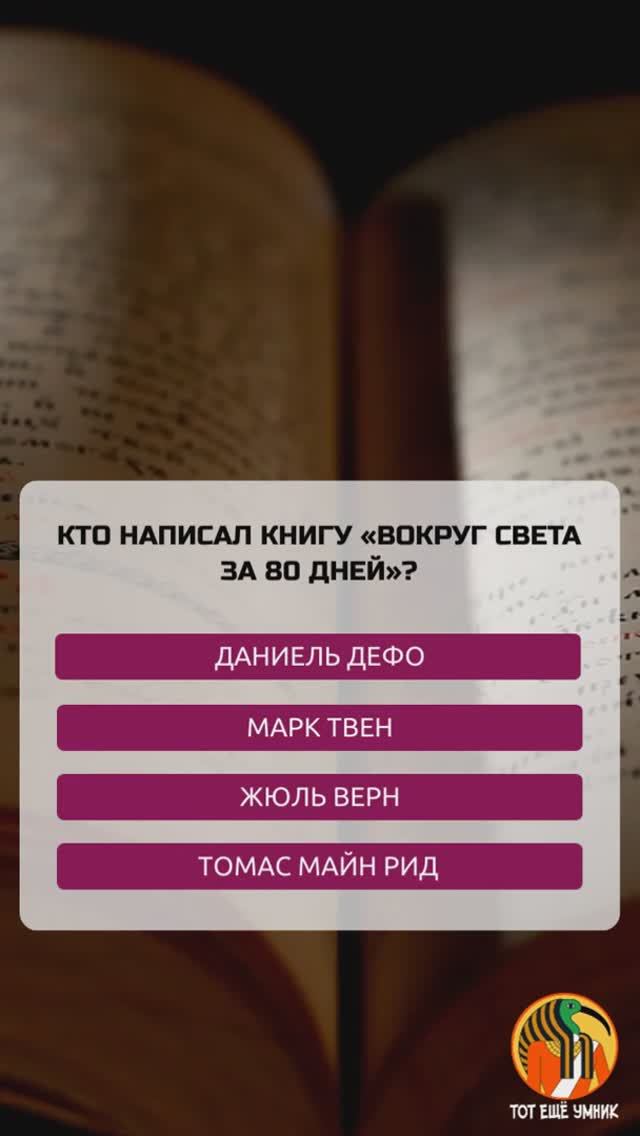Tap the Томас Майн Рид option
The height and width of the screenshot is (1136, 640).
click(x=319, y=866)
